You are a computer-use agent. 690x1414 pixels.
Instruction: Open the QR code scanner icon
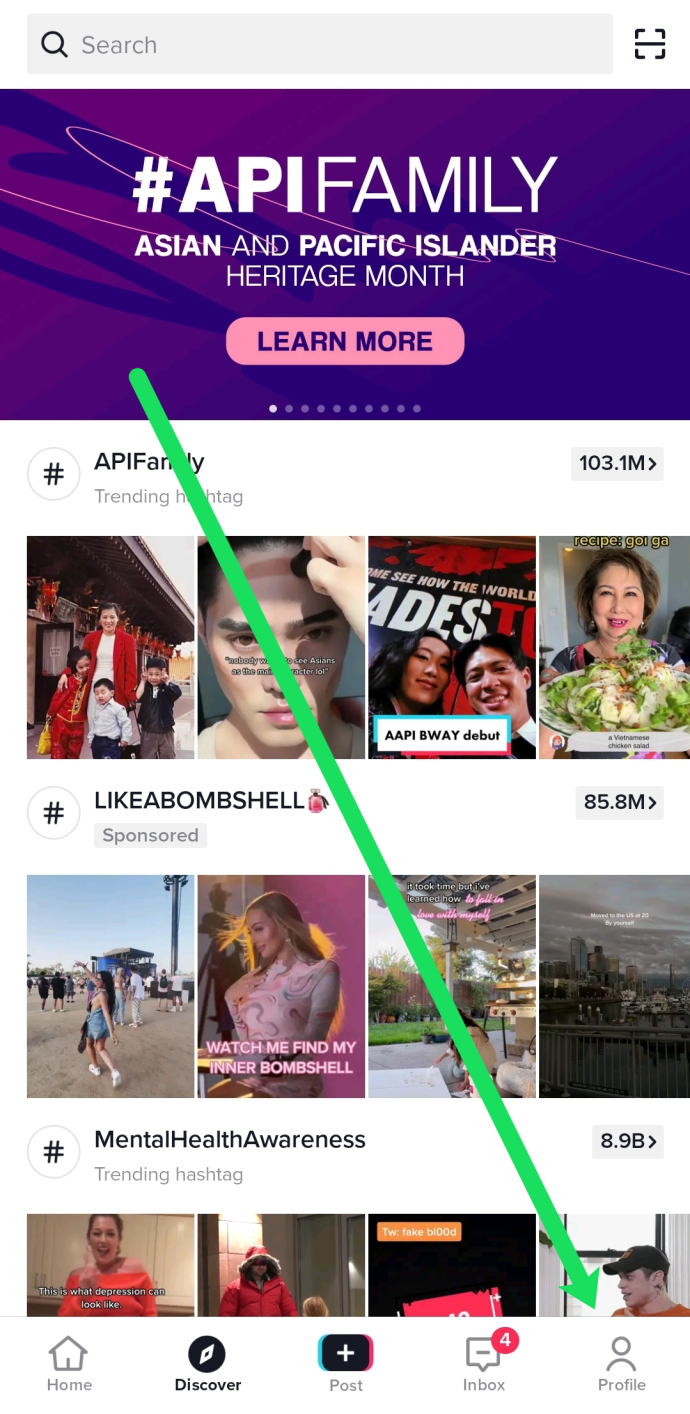pos(649,45)
